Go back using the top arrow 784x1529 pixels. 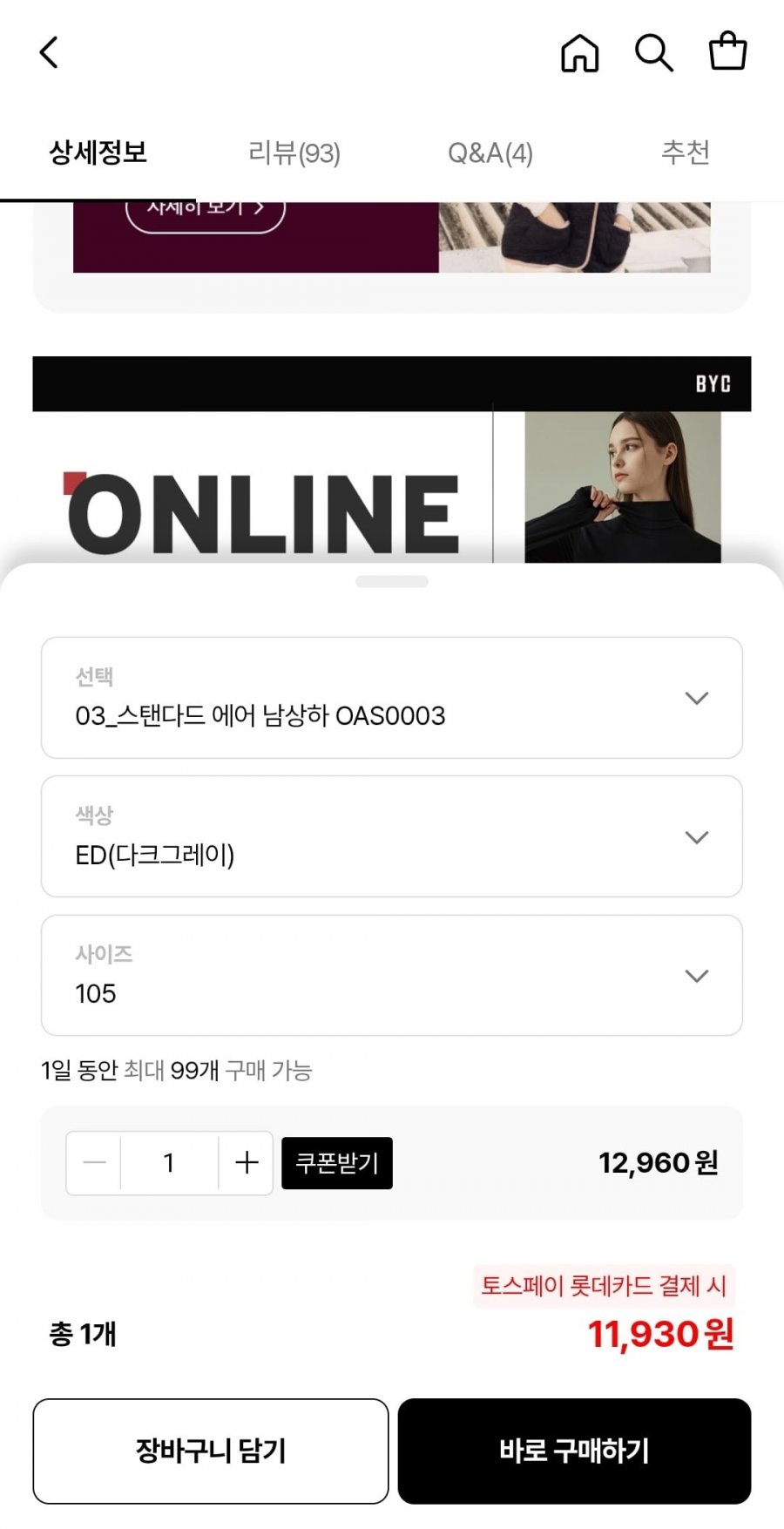pyautogui.click(x=50, y=52)
